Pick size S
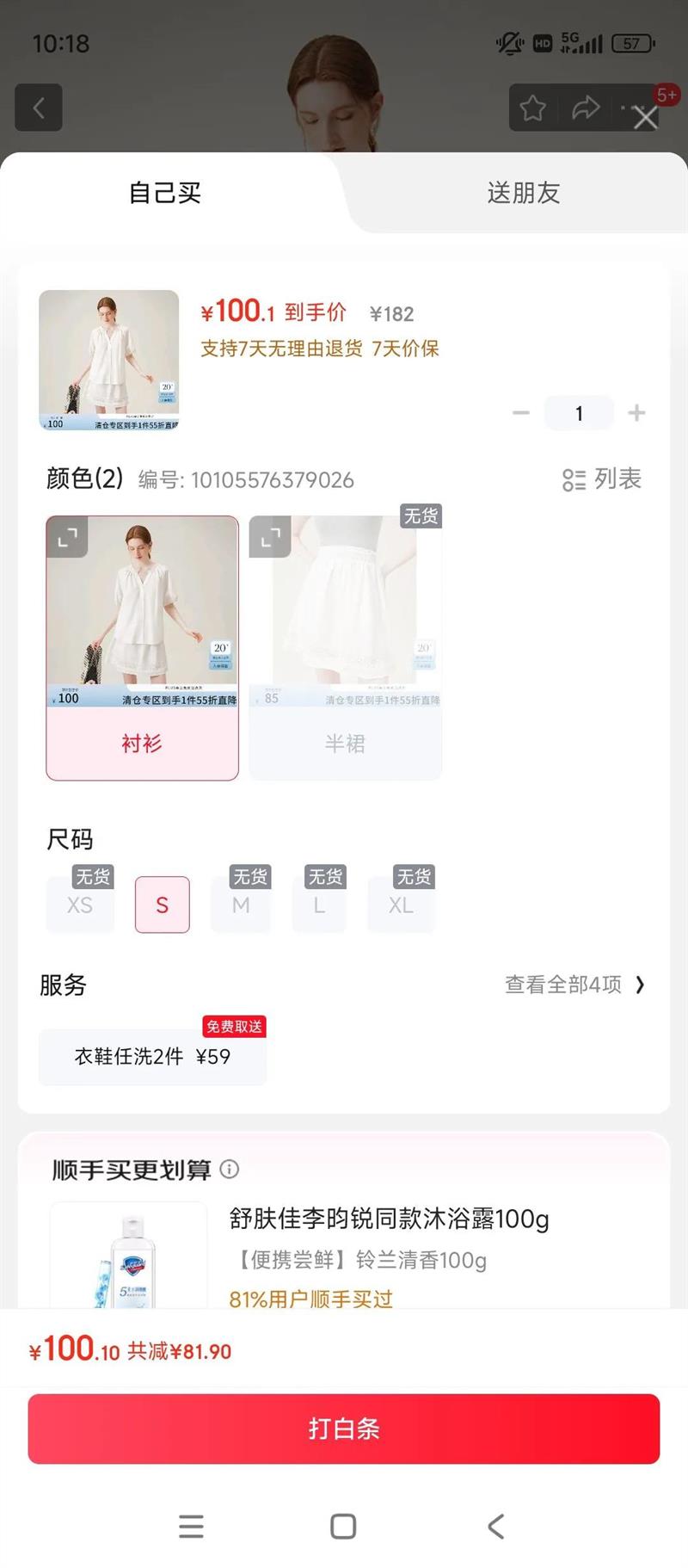The height and width of the screenshot is (1568, 688). pos(163,904)
